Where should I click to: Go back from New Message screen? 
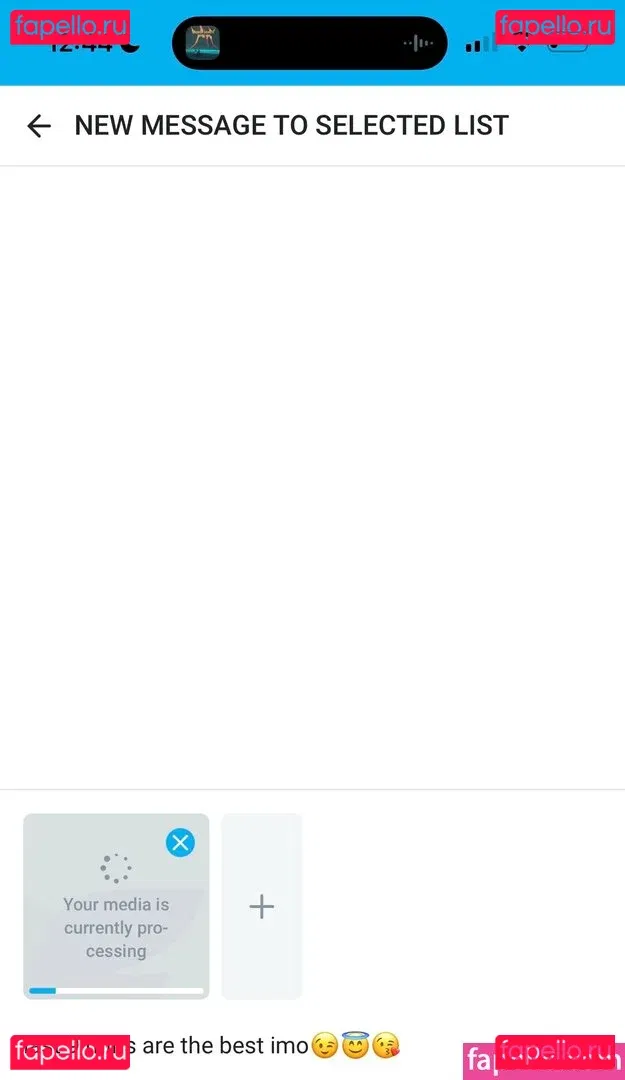pyautogui.click(x=39, y=126)
